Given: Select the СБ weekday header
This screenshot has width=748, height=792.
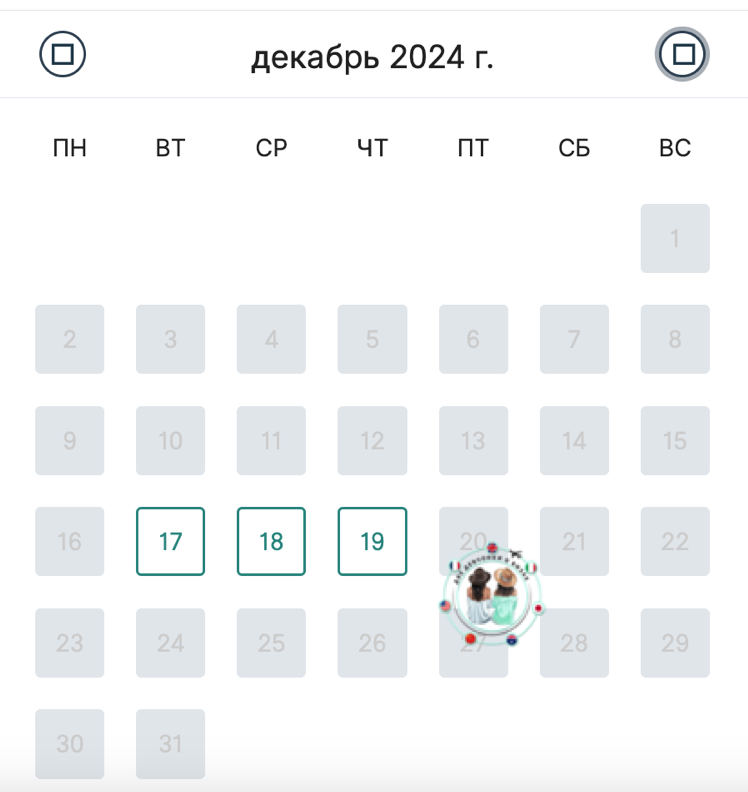Looking at the screenshot, I should coord(574,148).
